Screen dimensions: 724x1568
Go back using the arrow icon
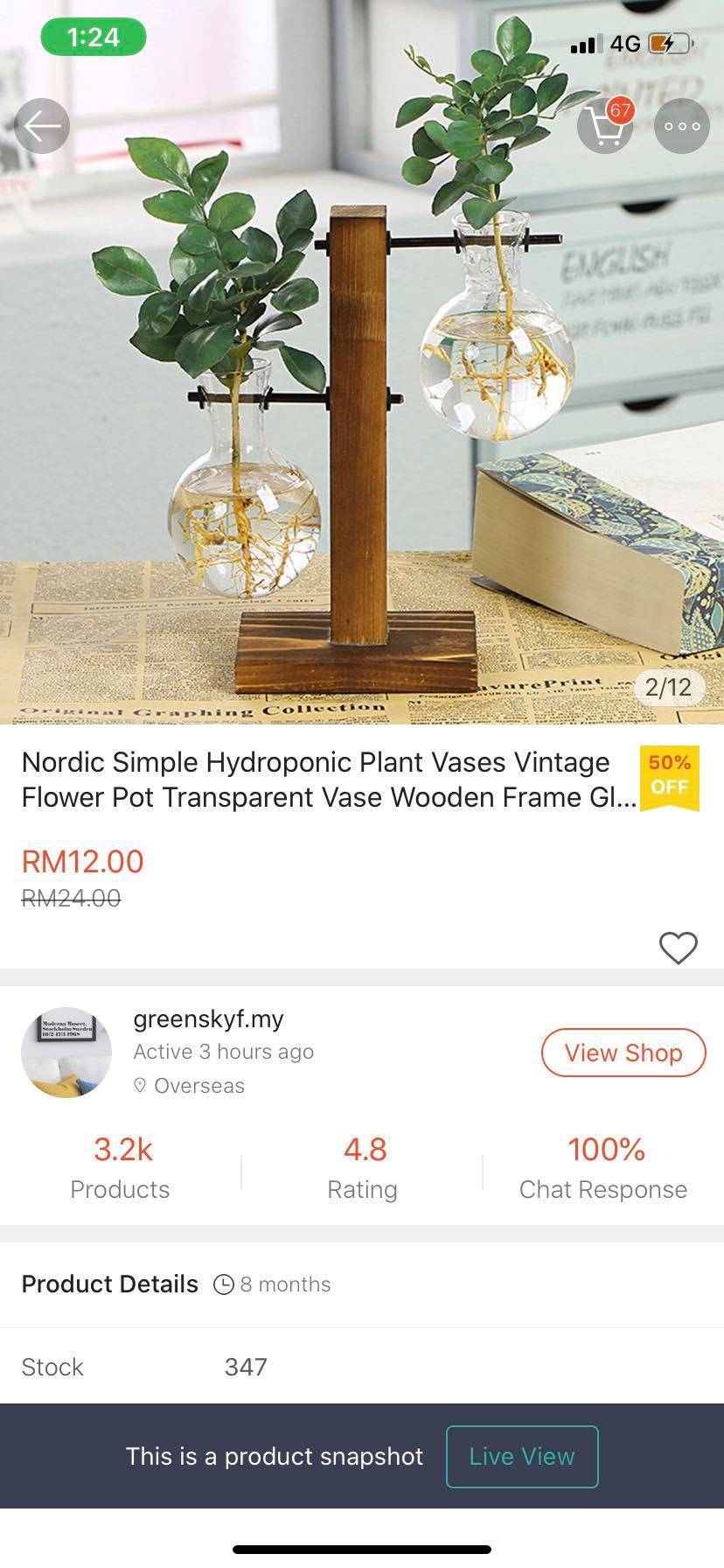[x=42, y=127]
